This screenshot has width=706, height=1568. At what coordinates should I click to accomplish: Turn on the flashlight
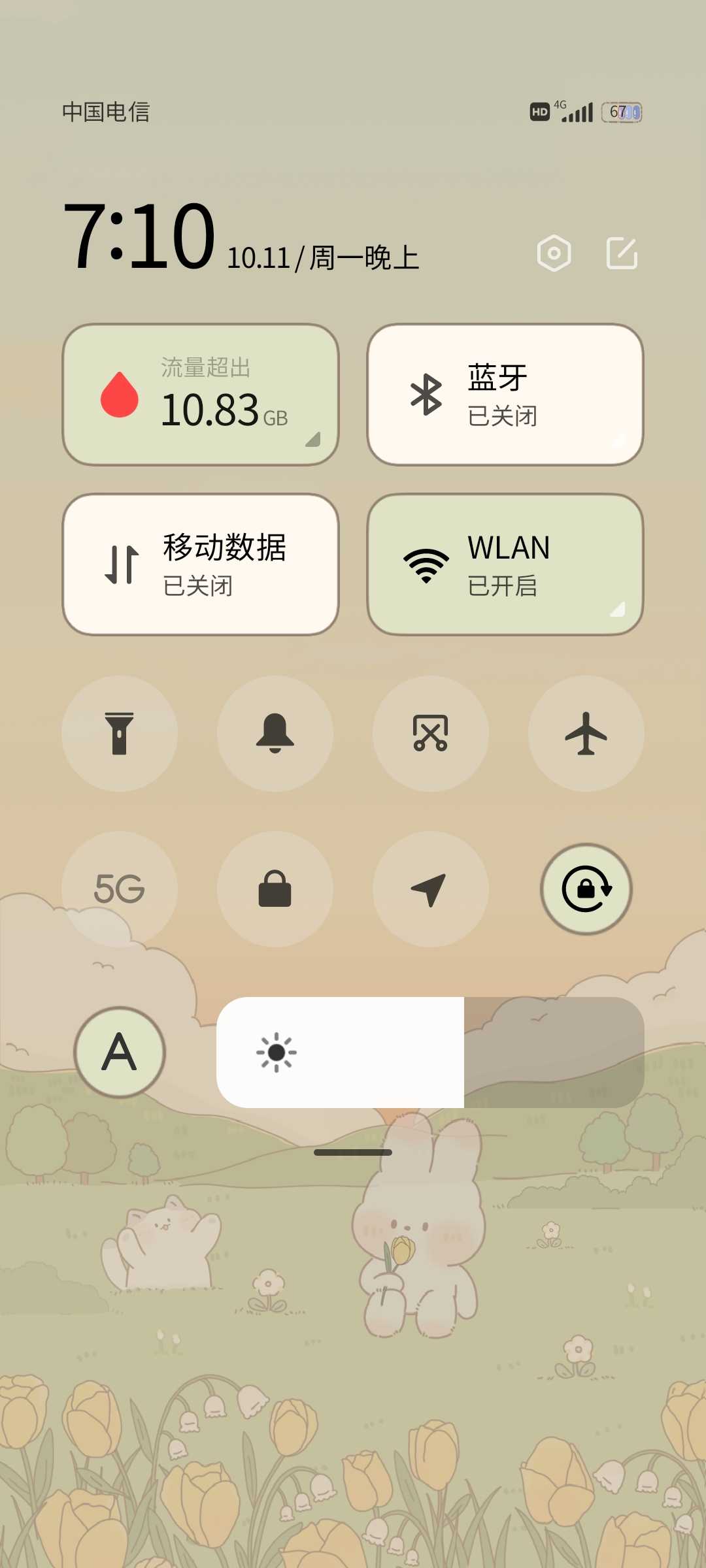(x=120, y=734)
